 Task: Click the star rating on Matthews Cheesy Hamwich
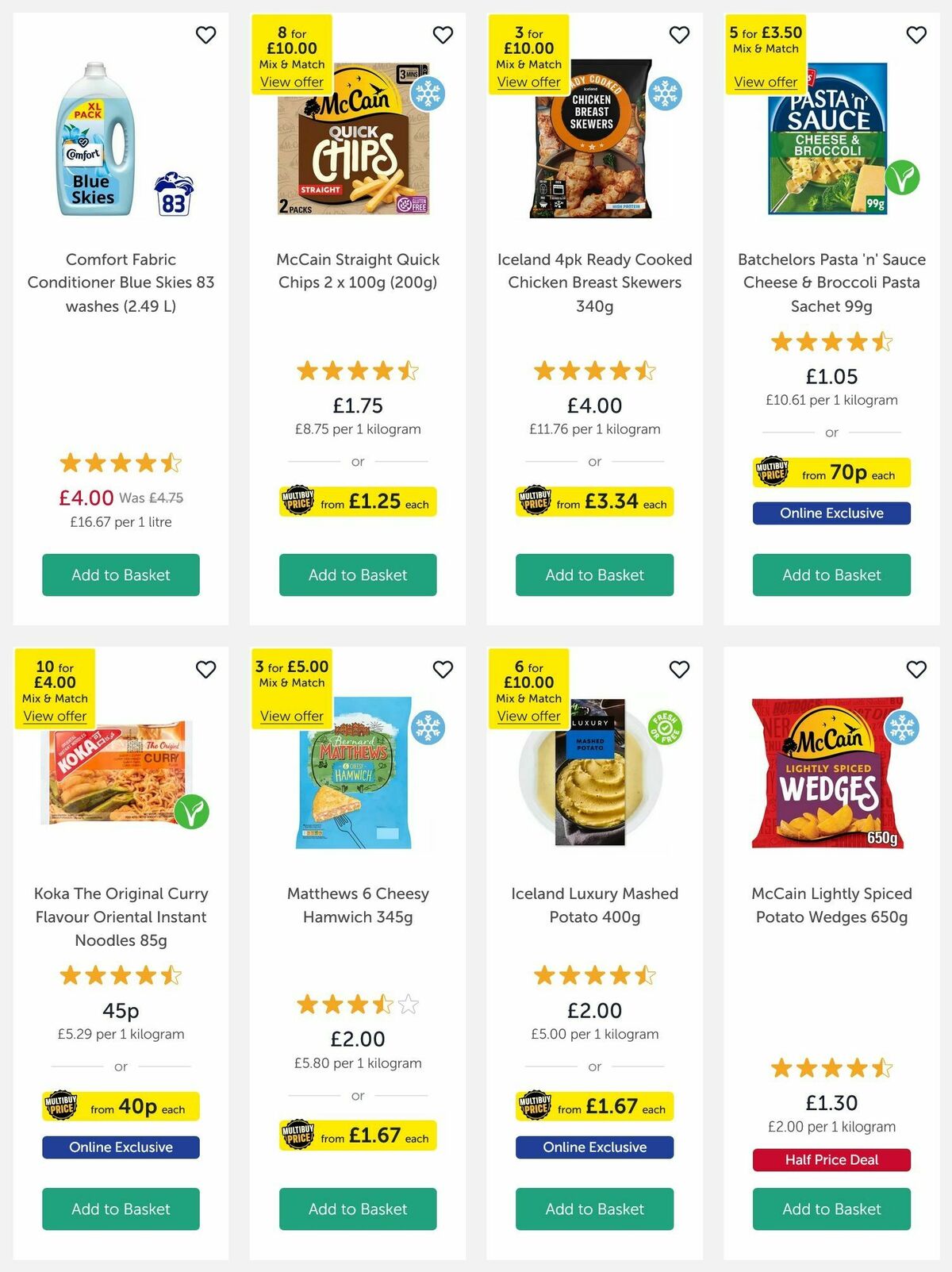point(358,1005)
